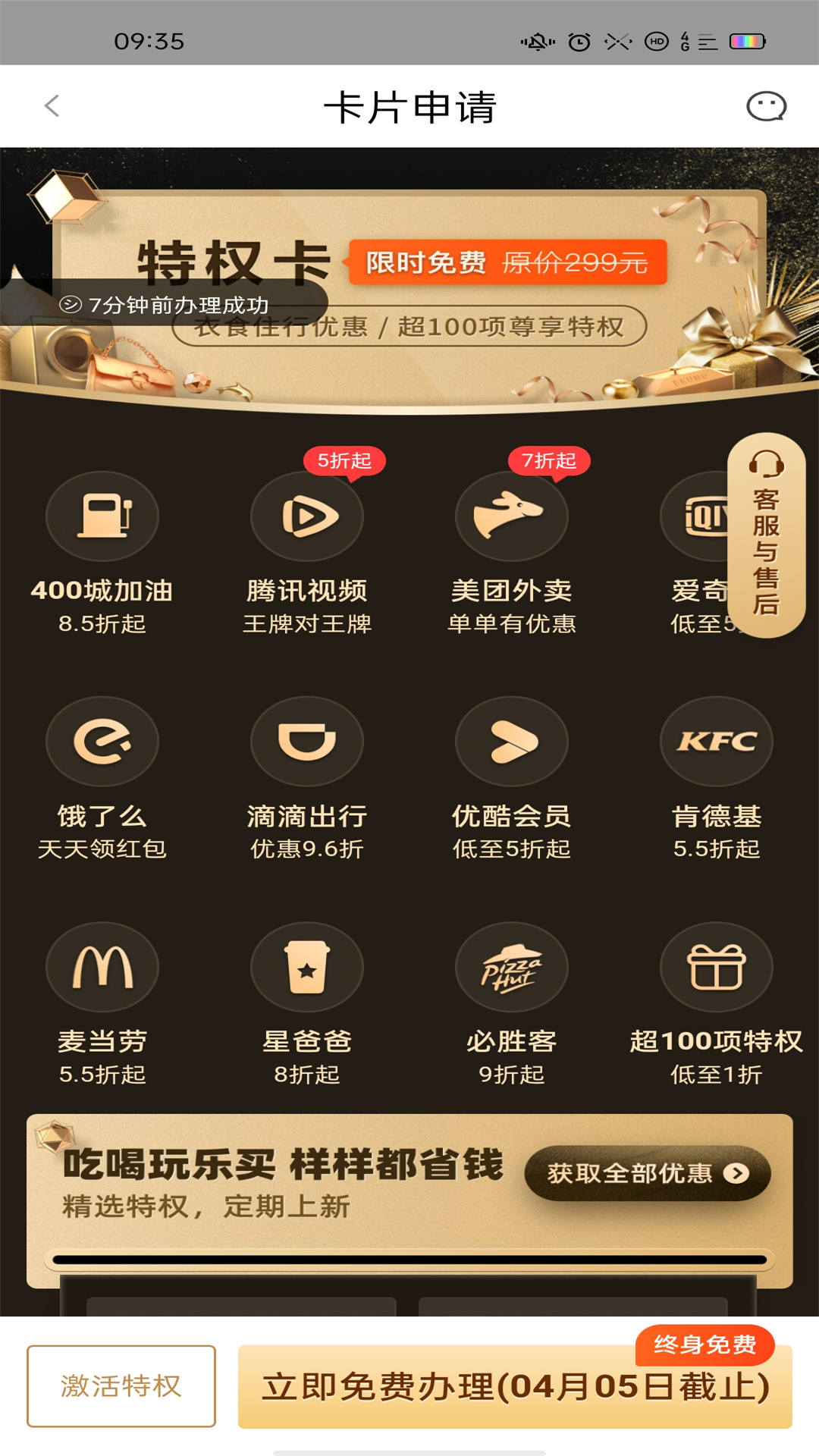Open the chat message icon

(766, 106)
